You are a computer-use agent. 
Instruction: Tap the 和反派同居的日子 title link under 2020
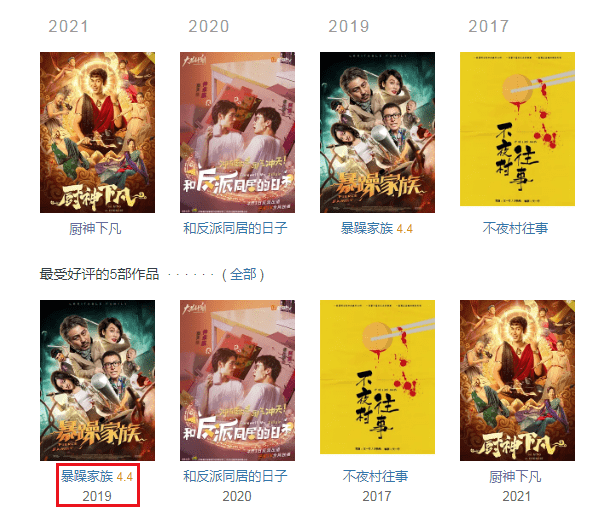click(237, 228)
